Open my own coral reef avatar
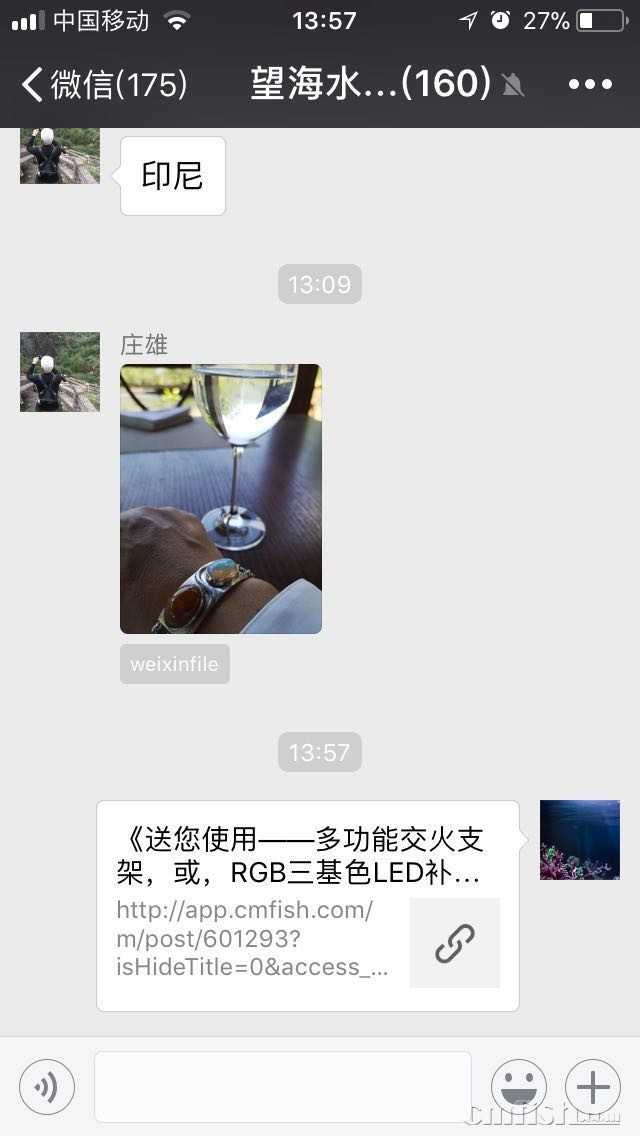 click(x=580, y=840)
